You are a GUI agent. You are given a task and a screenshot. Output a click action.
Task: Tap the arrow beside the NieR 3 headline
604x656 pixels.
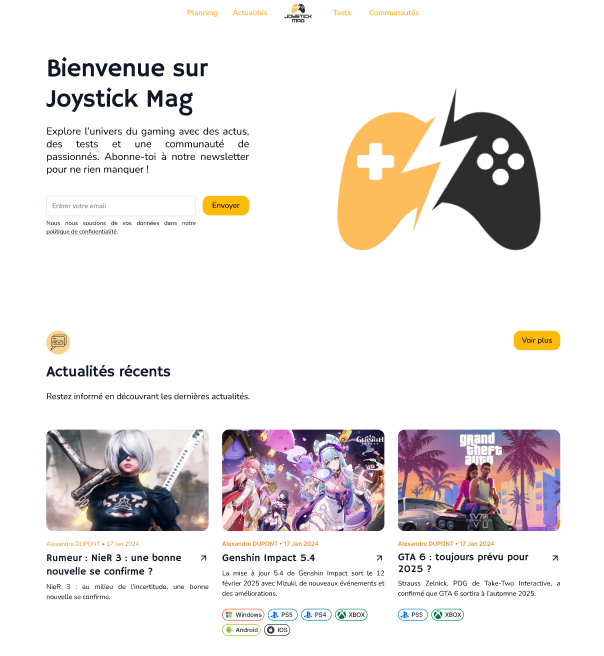tap(203, 558)
